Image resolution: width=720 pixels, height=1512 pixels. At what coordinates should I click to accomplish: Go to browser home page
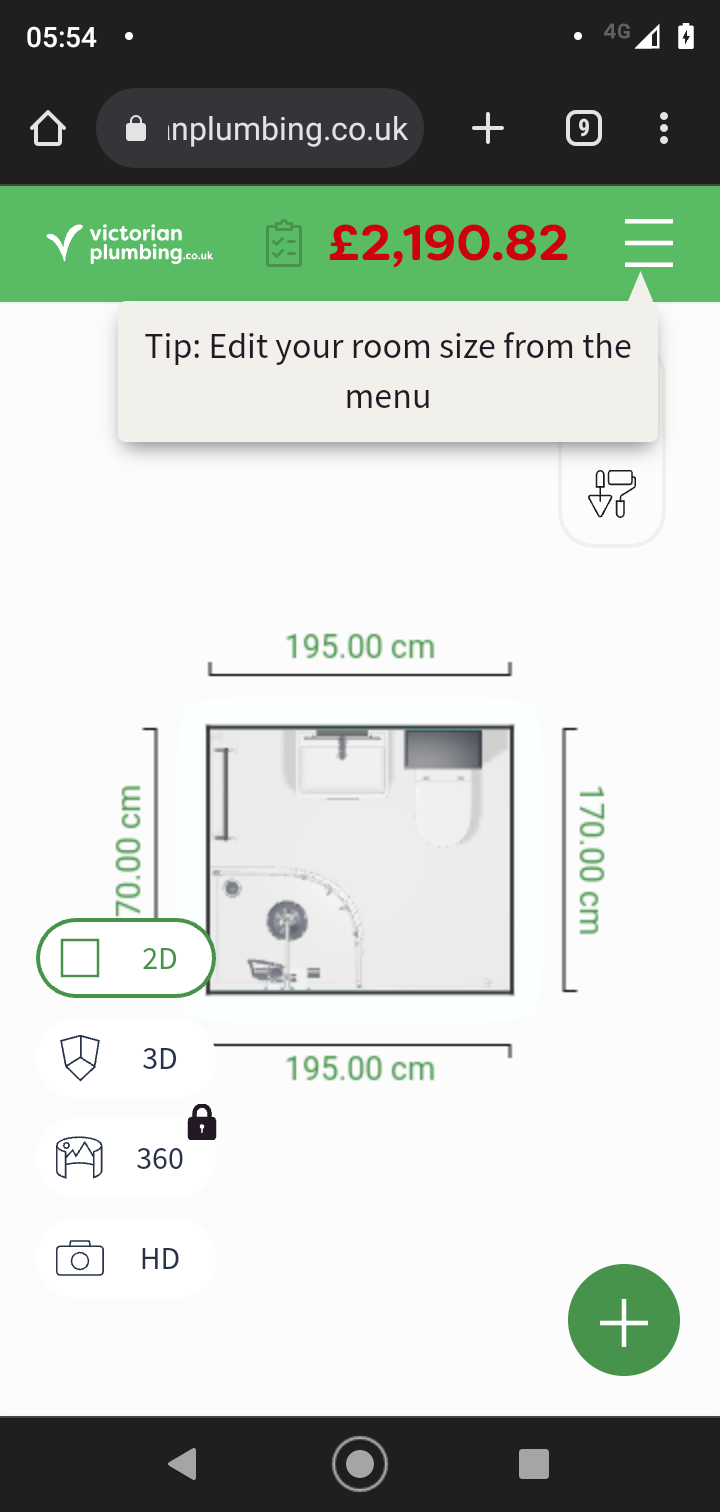(48, 128)
